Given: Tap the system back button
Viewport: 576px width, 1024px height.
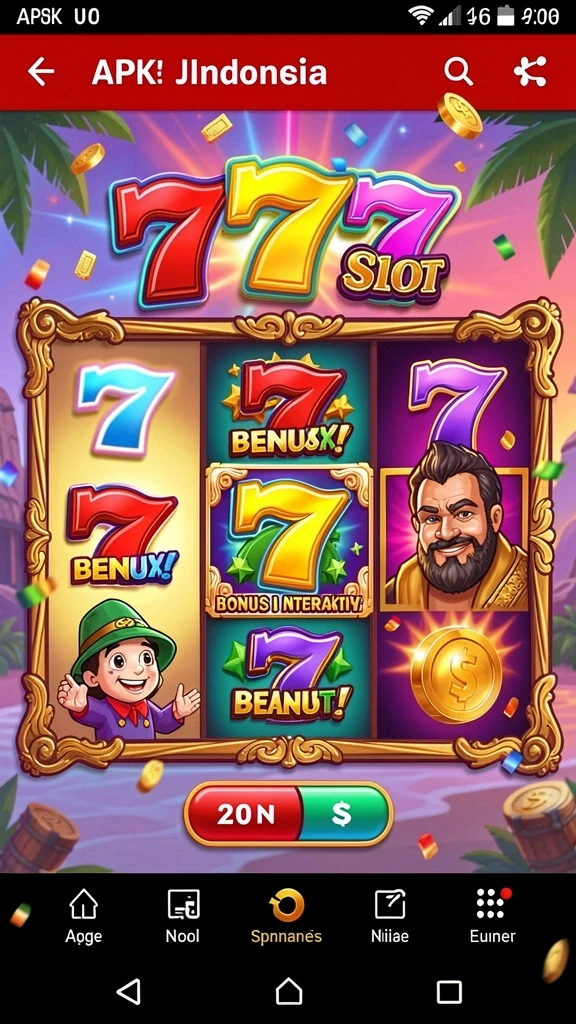Looking at the screenshot, I should click(x=129, y=991).
